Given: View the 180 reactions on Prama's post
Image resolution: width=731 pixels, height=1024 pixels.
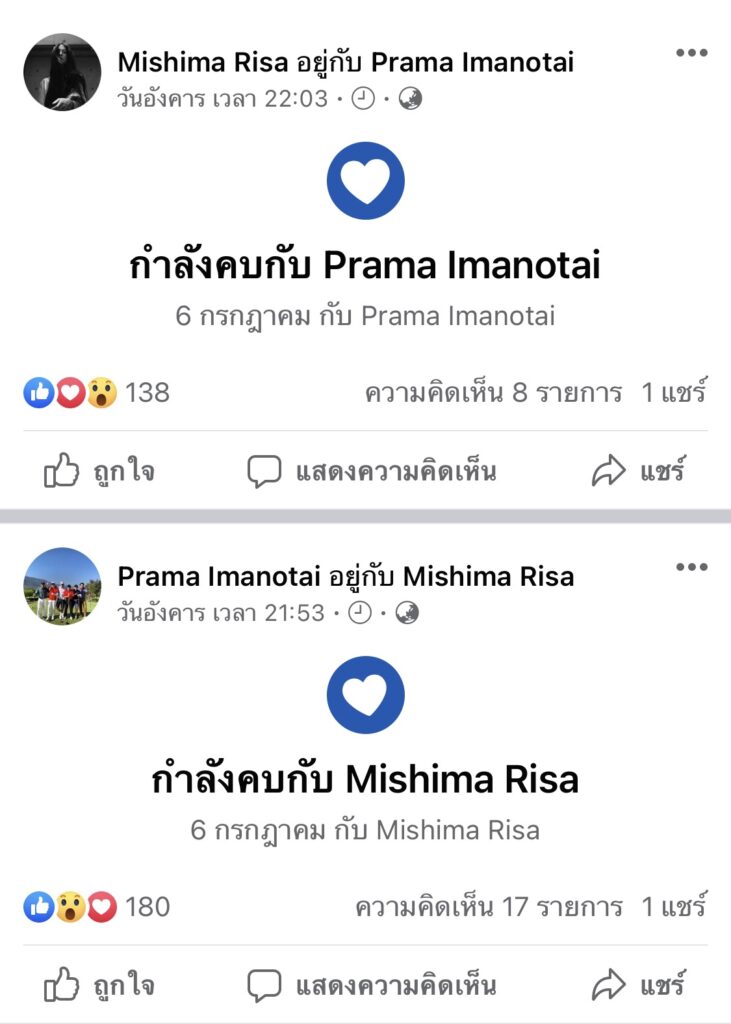Looking at the screenshot, I should 97,907.
